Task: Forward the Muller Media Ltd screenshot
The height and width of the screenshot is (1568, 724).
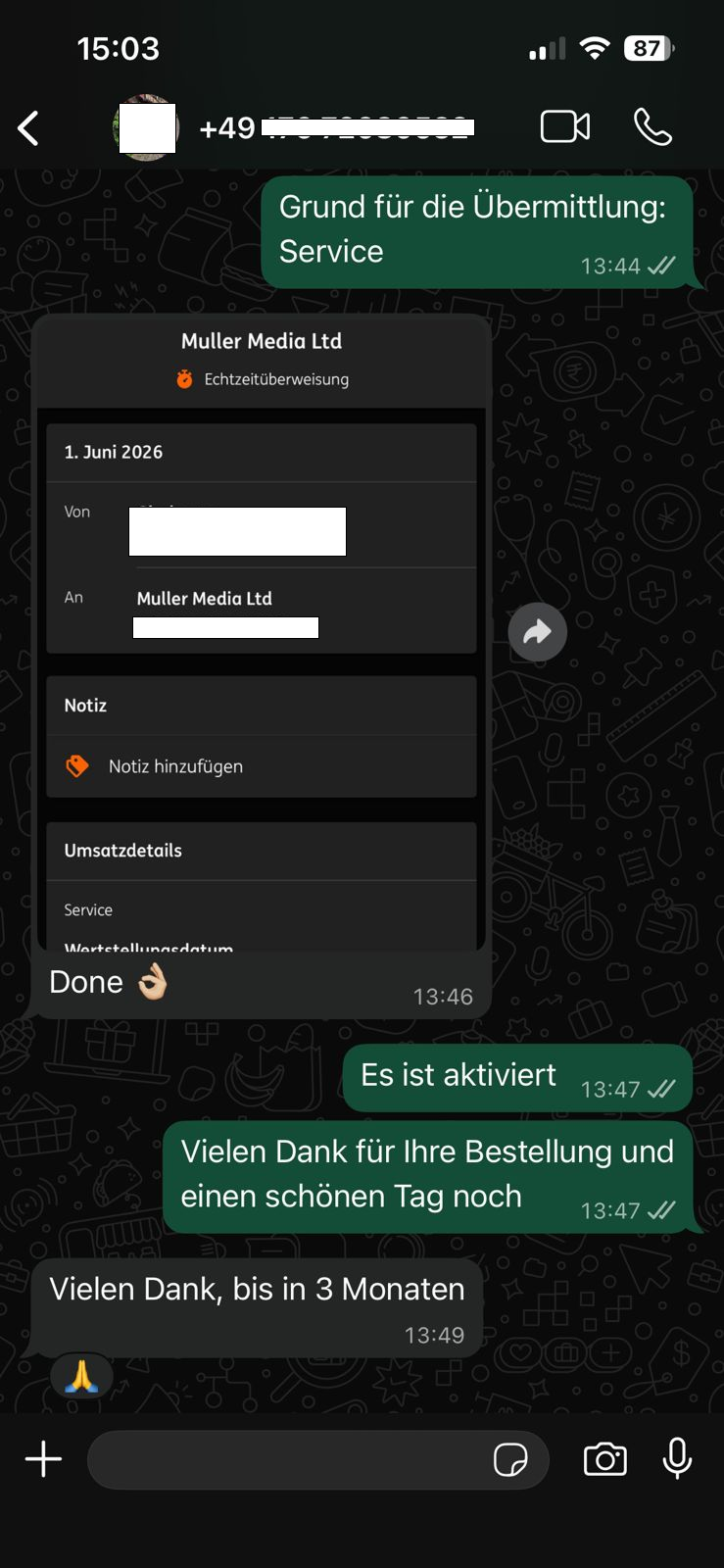Action: 537,632
